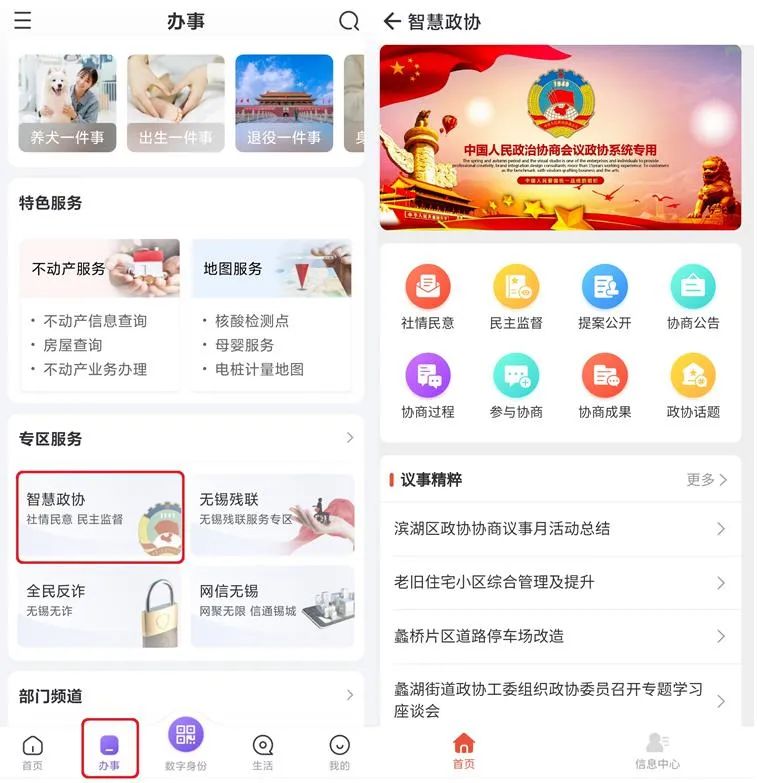The width and height of the screenshot is (757, 783).
Task: Select 不动产信息查询 link
Action: (95, 321)
